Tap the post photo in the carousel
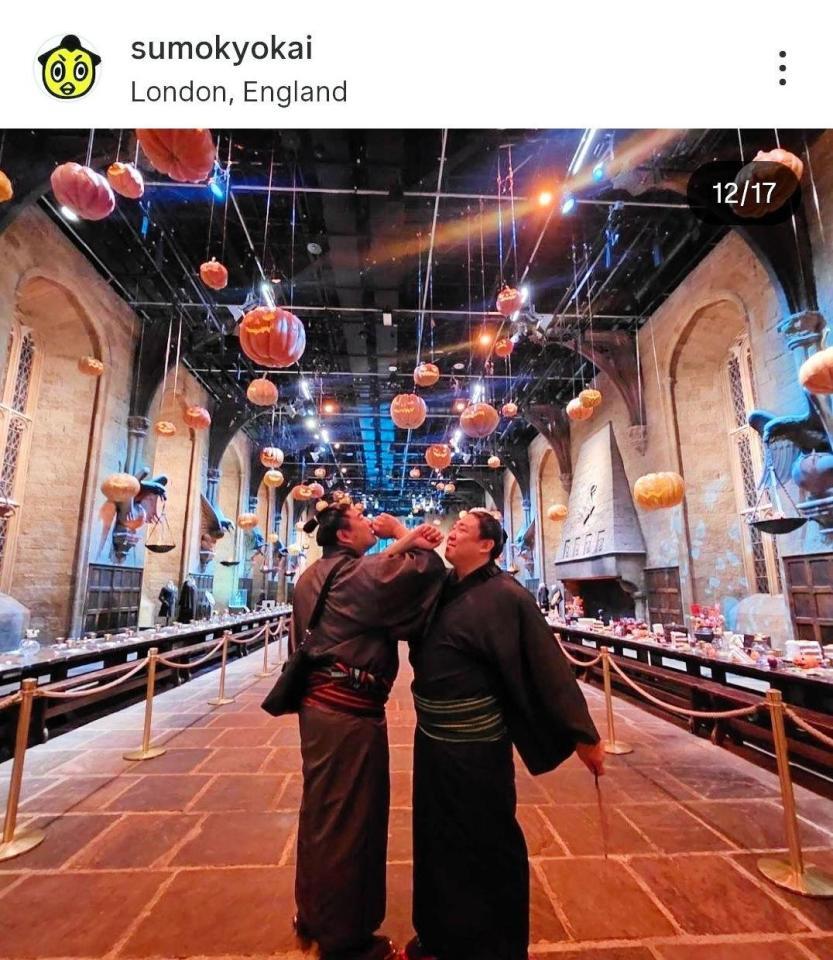The image size is (833, 960). tap(416, 544)
